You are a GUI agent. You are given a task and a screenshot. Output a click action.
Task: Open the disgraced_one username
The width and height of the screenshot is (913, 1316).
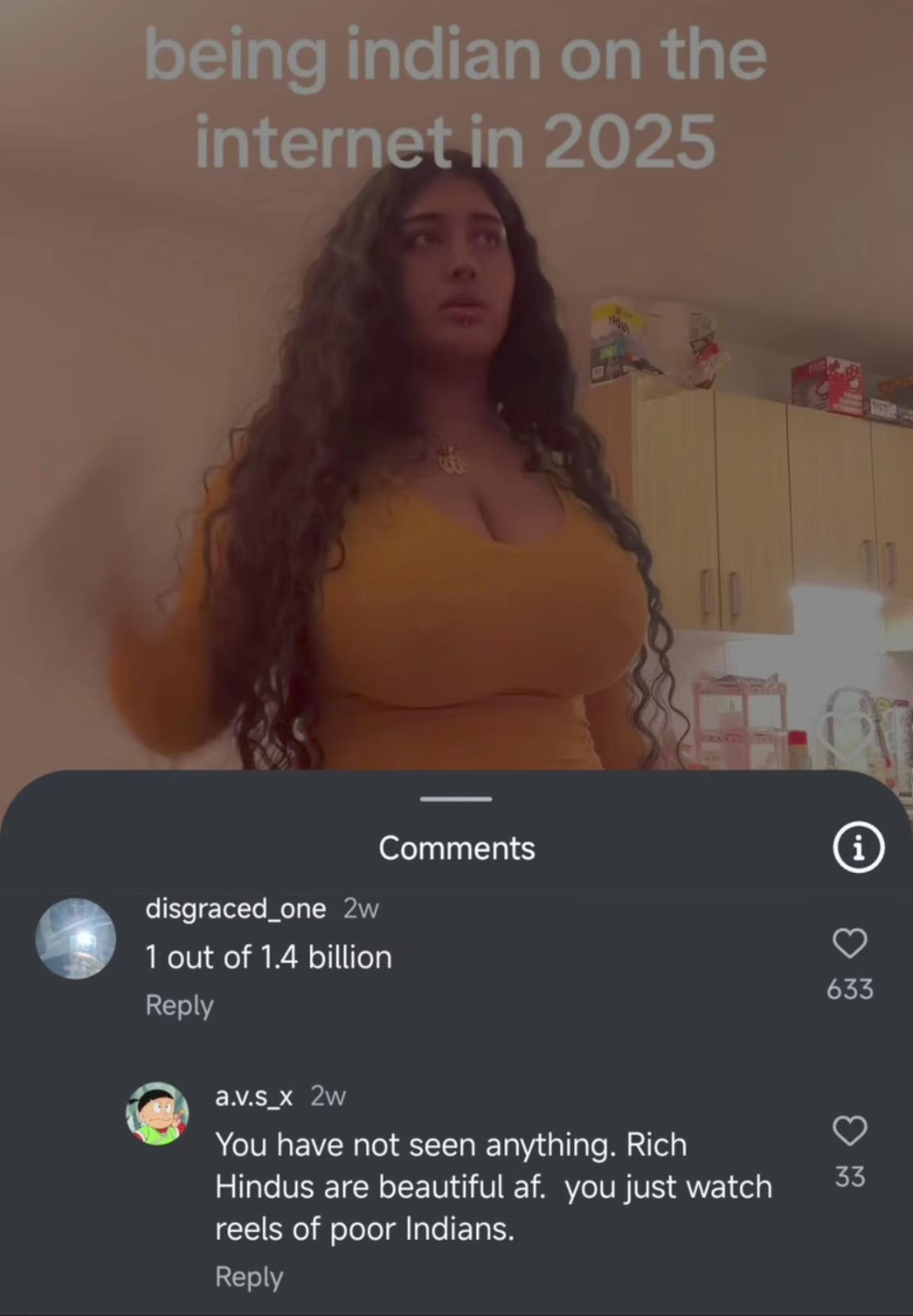tap(235, 909)
